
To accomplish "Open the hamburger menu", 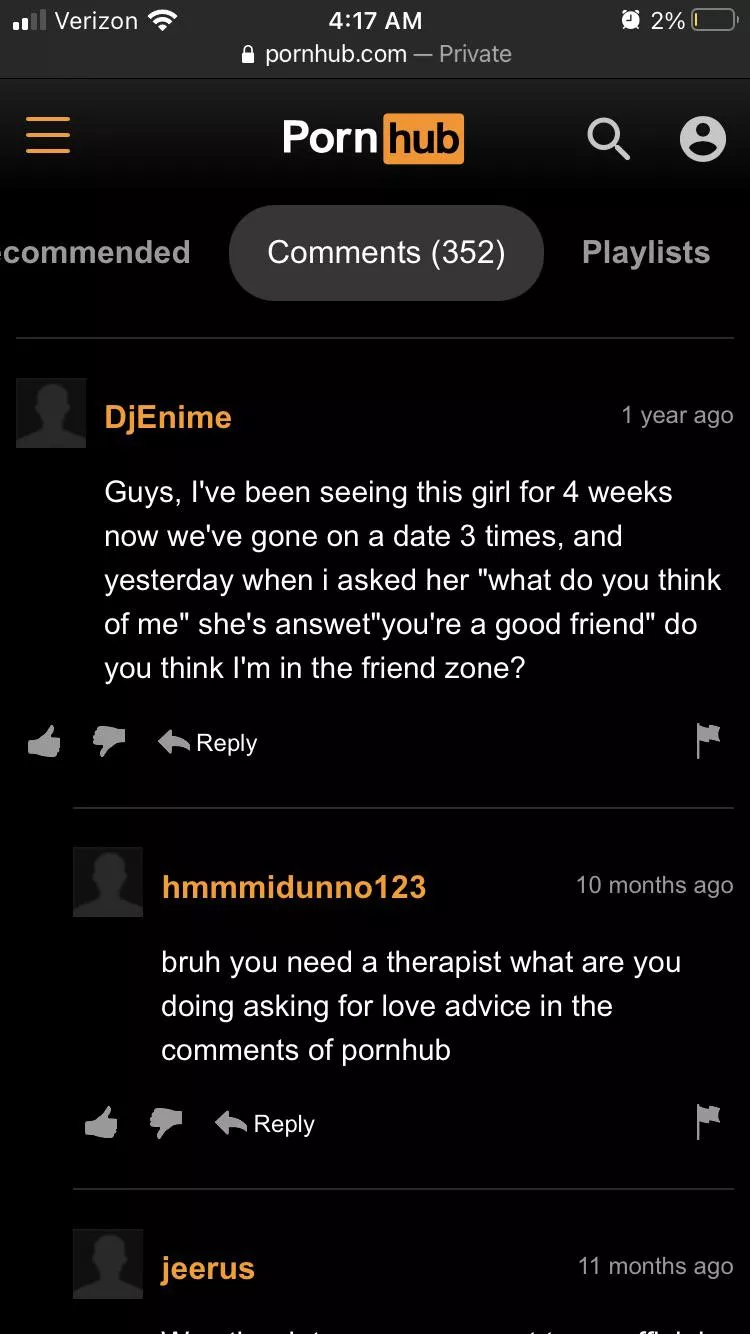I will tap(48, 135).
